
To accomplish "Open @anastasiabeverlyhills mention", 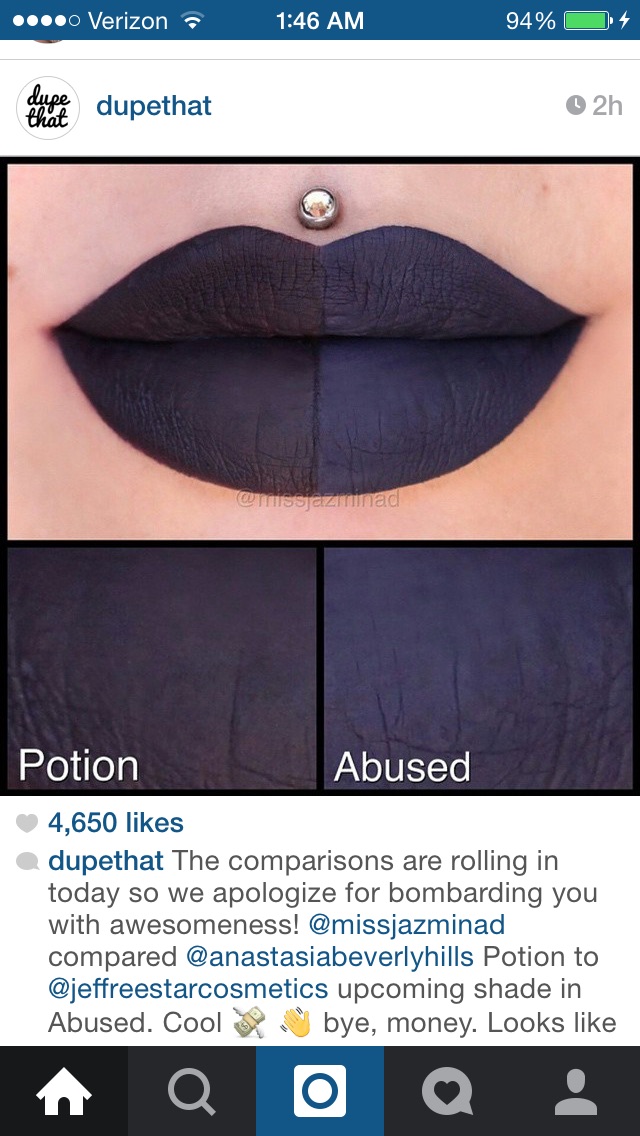I will pos(329,957).
